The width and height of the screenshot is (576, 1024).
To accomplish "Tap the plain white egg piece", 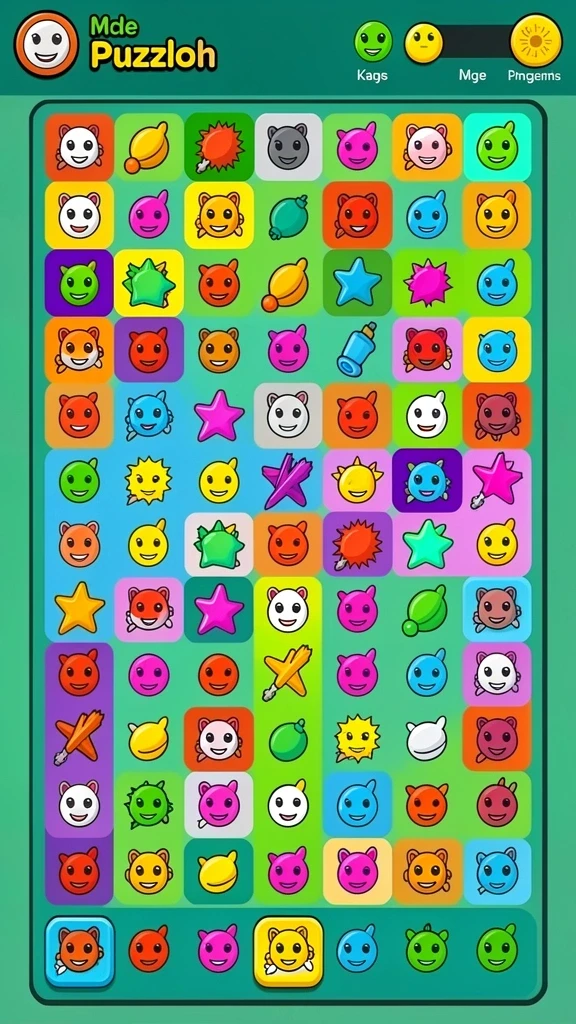I will tap(426, 739).
